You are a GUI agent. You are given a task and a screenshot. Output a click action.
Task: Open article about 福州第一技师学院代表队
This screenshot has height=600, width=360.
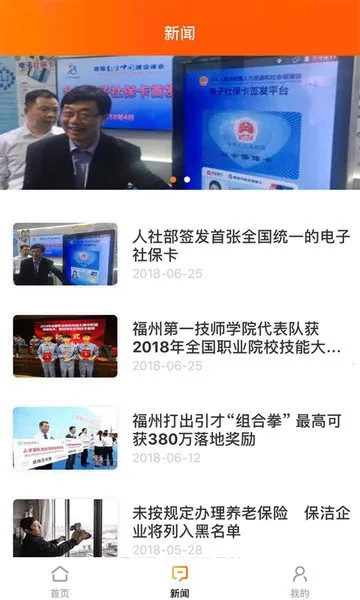(180, 346)
